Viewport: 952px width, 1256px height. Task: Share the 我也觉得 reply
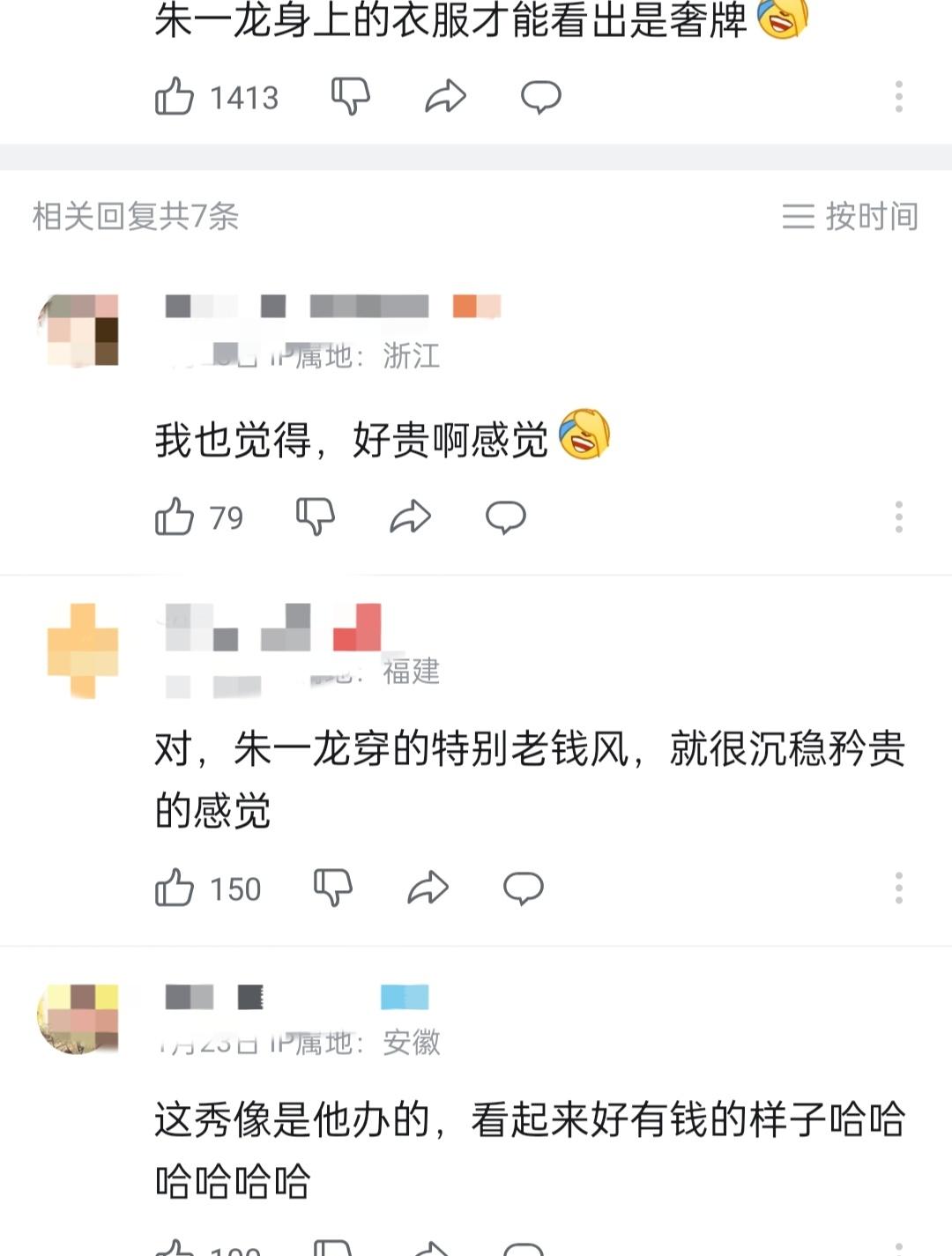[410, 517]
